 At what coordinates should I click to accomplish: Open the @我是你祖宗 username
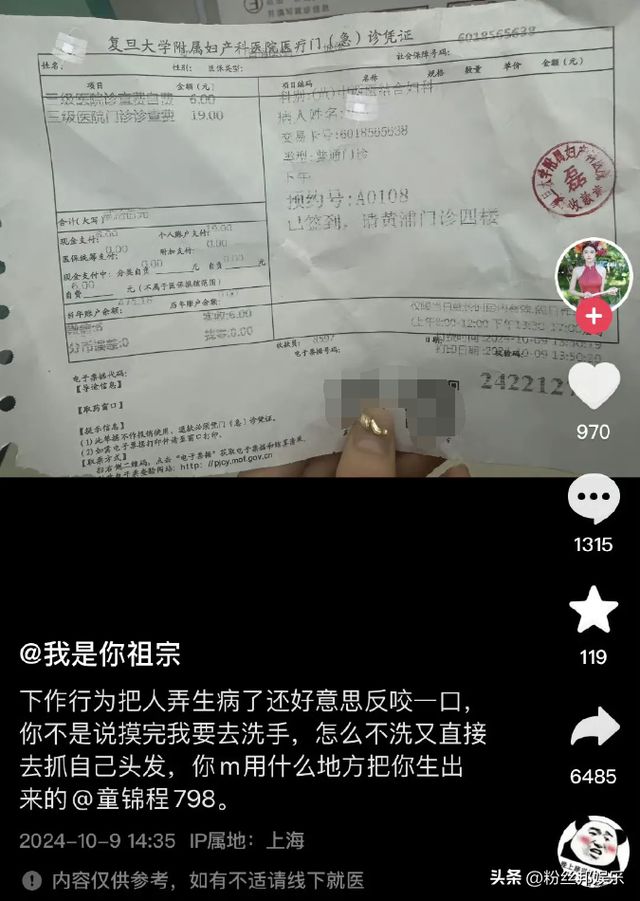[x=100, y=654]
